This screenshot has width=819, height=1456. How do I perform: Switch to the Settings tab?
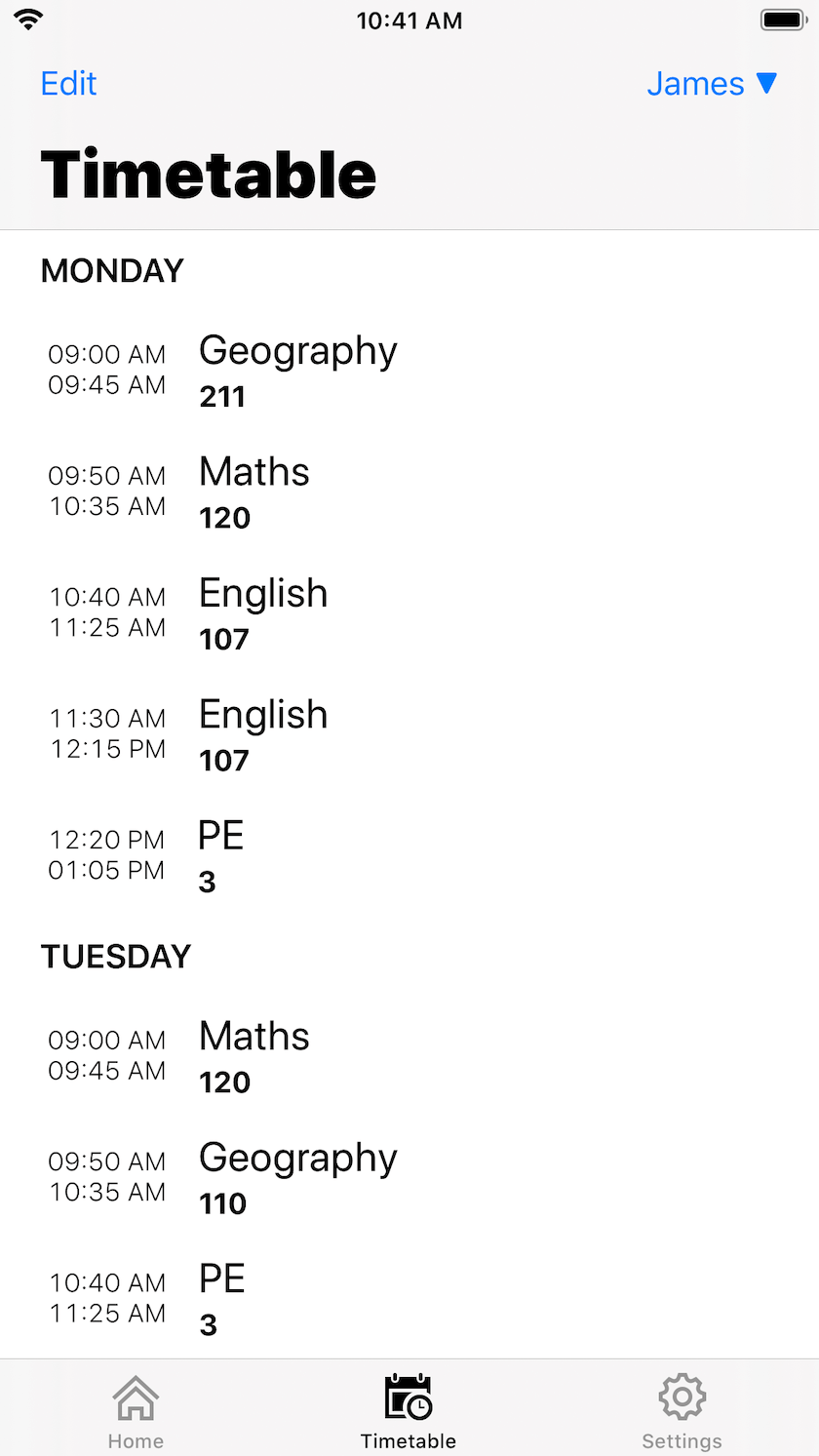click(x=681, y=1409)
